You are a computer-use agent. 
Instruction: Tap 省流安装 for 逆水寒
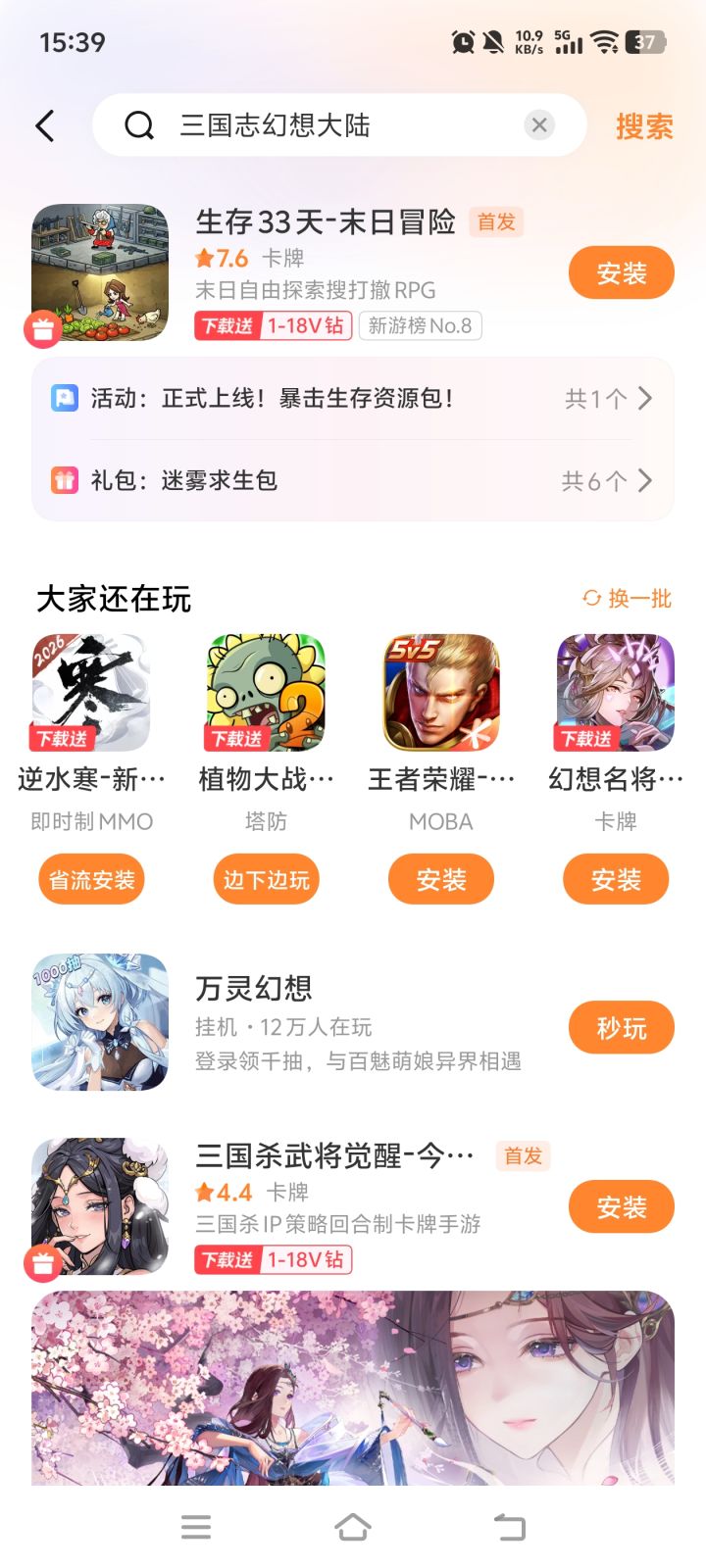[92, 880]
